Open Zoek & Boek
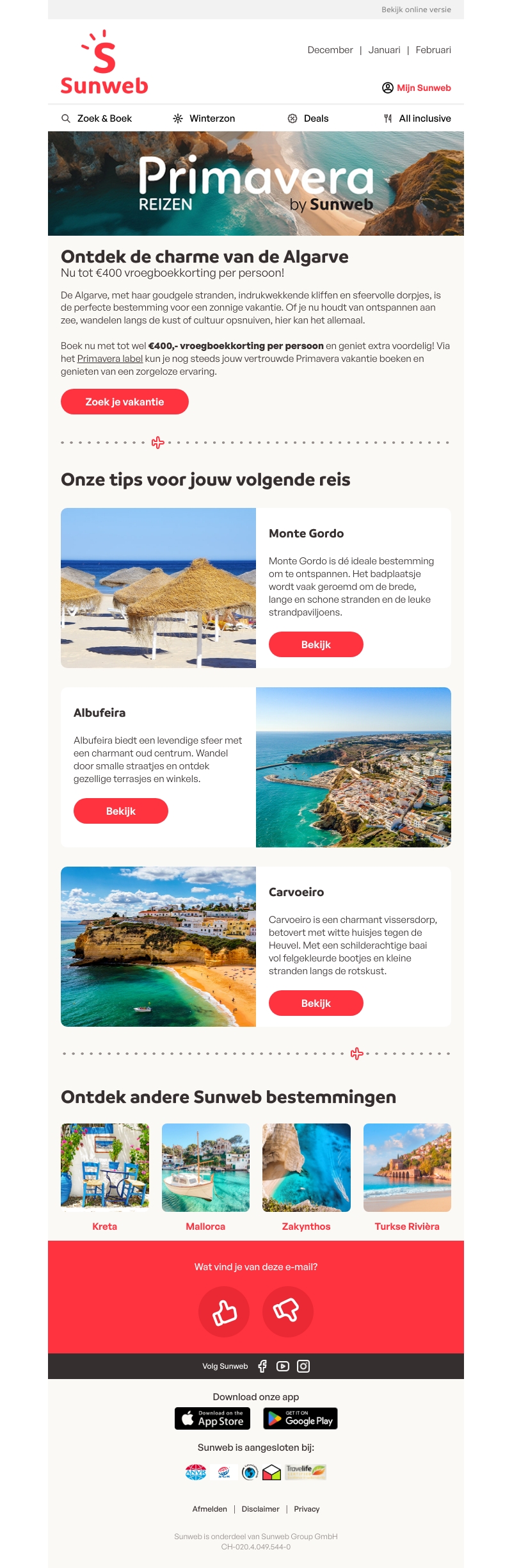The width and height of the screenshot is (512, 1568). [97, 118]
